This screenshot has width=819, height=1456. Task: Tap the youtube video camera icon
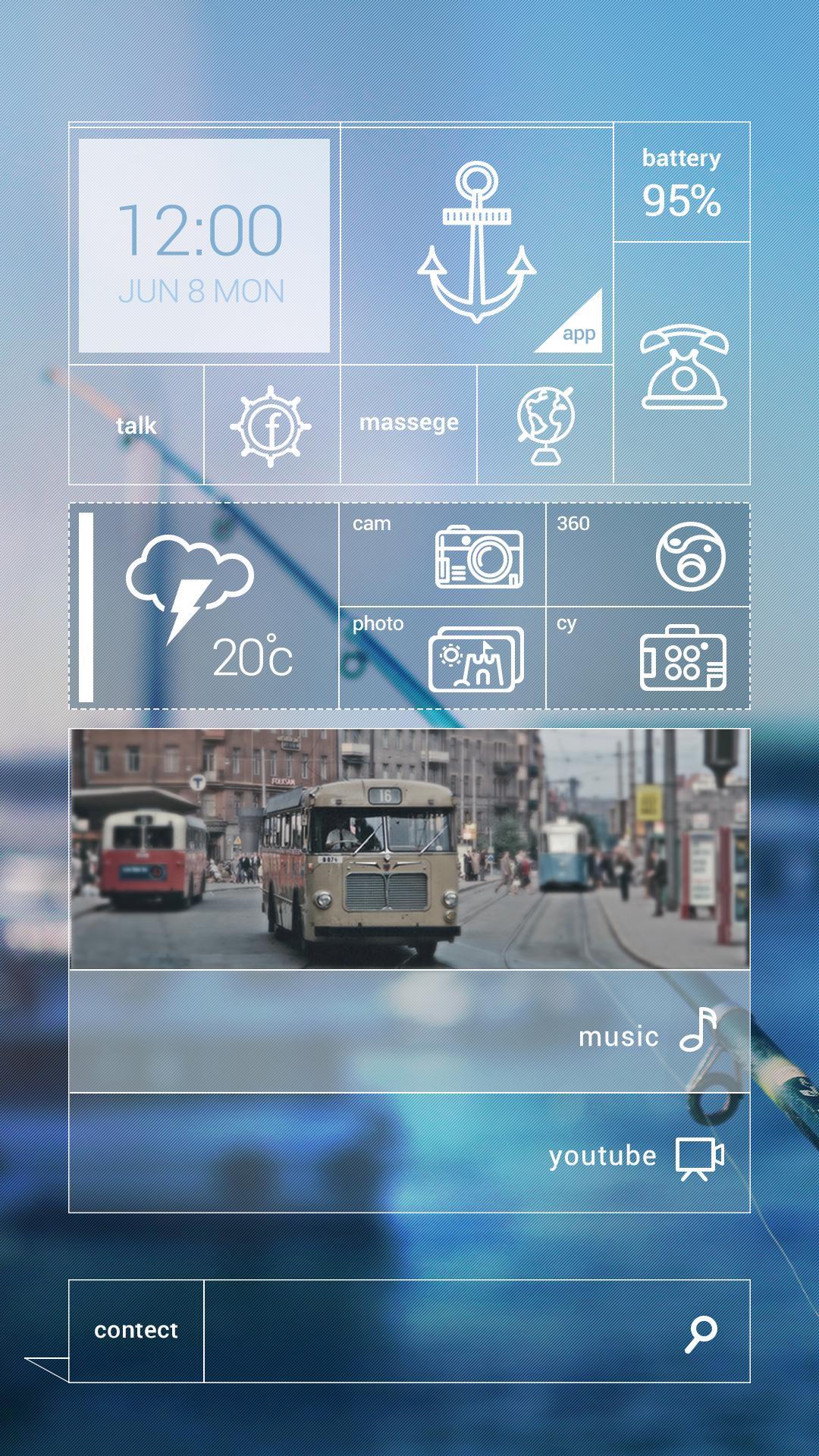[699, 1156]
